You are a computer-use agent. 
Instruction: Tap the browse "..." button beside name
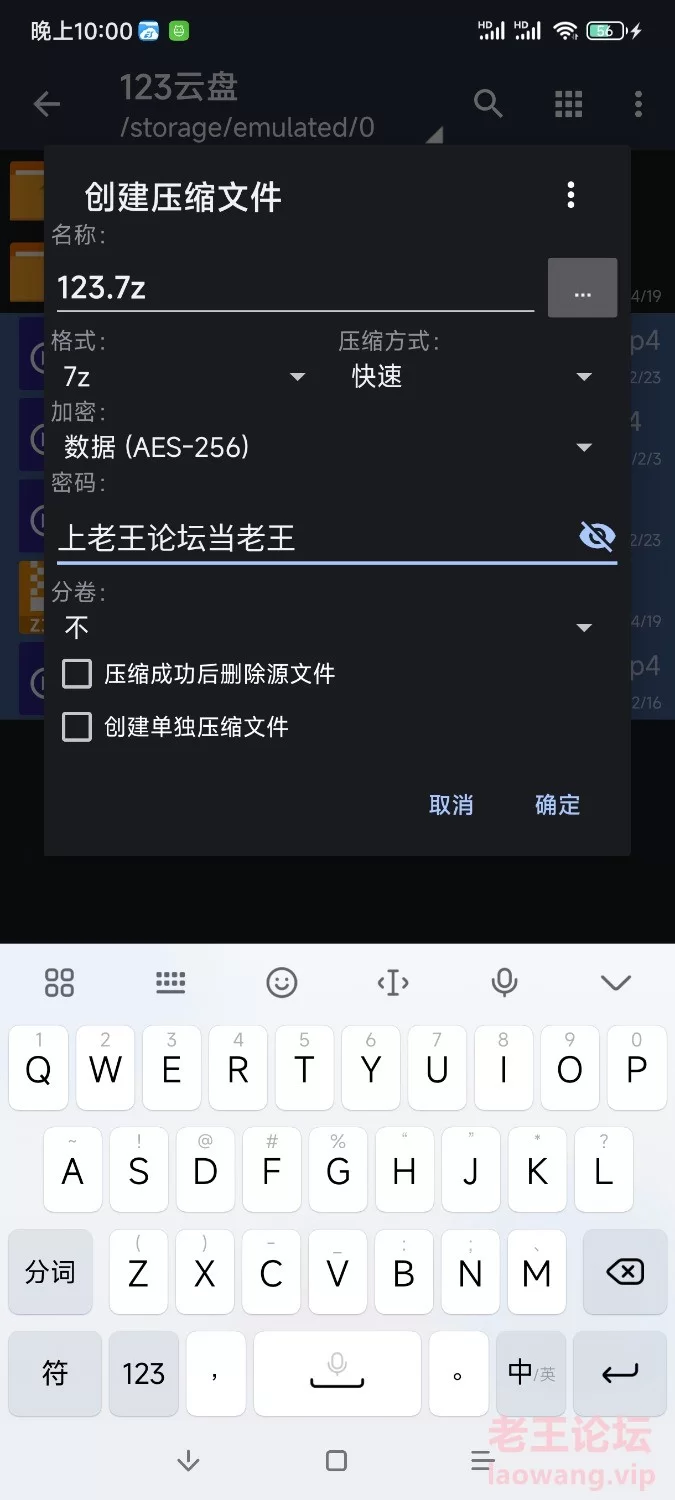click(x=582, y=289)
